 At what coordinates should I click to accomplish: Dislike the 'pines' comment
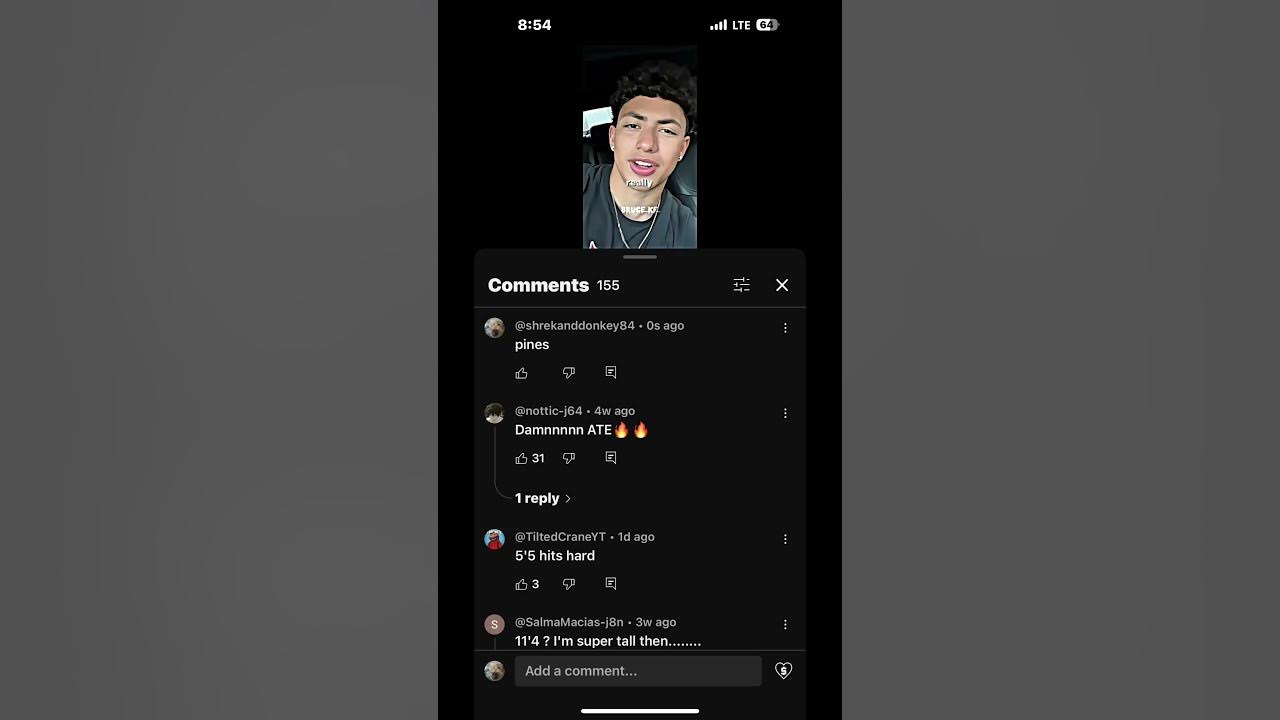569,373
